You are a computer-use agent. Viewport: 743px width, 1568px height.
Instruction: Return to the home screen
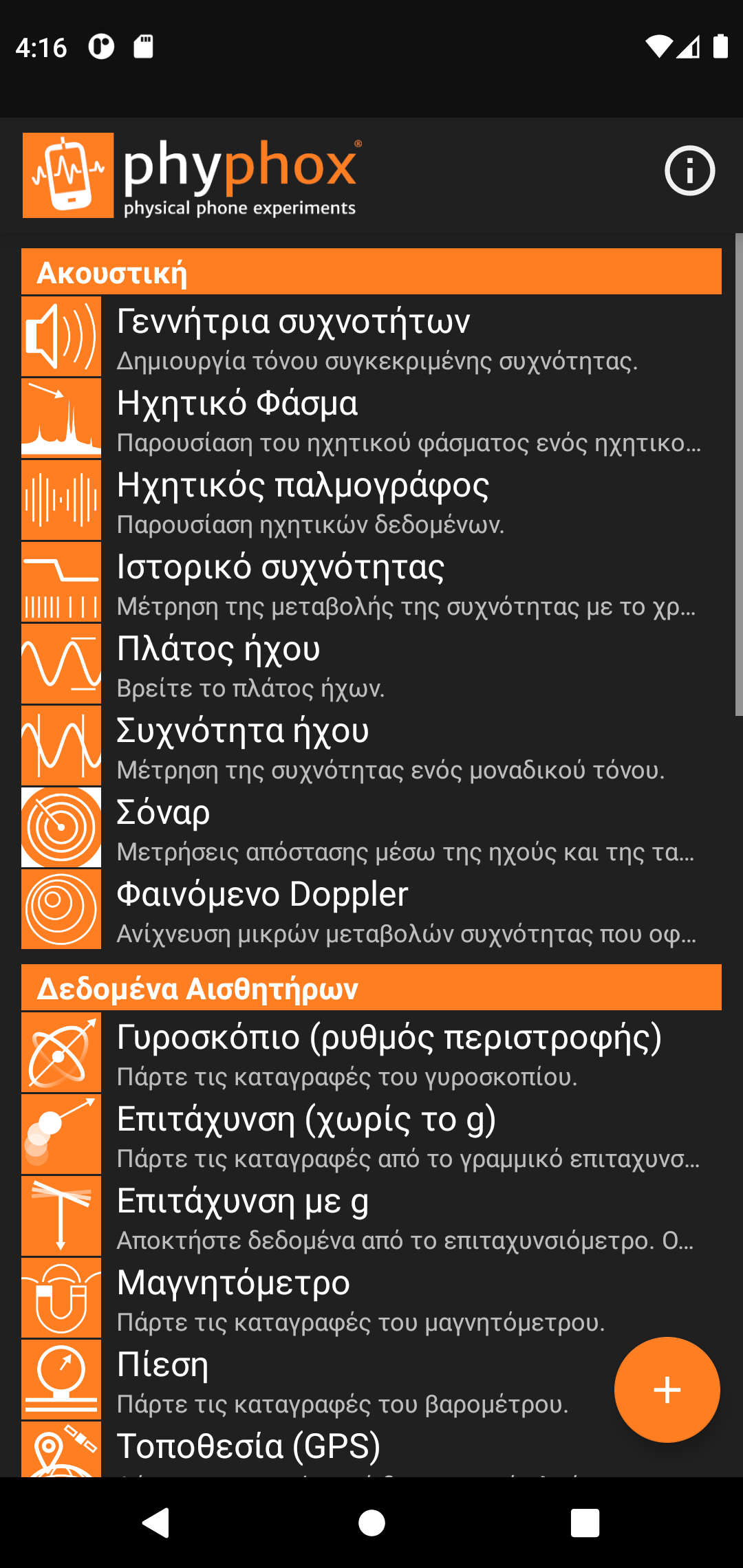371,1522
